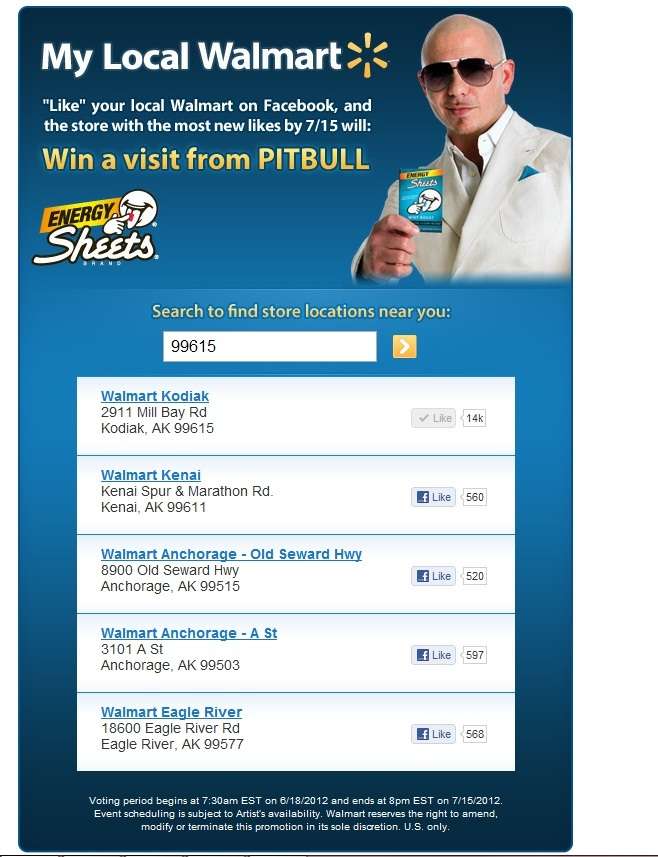Unlike the Walmart Kodiak store
Screen dimensions: 658x857
pos(434,418)
